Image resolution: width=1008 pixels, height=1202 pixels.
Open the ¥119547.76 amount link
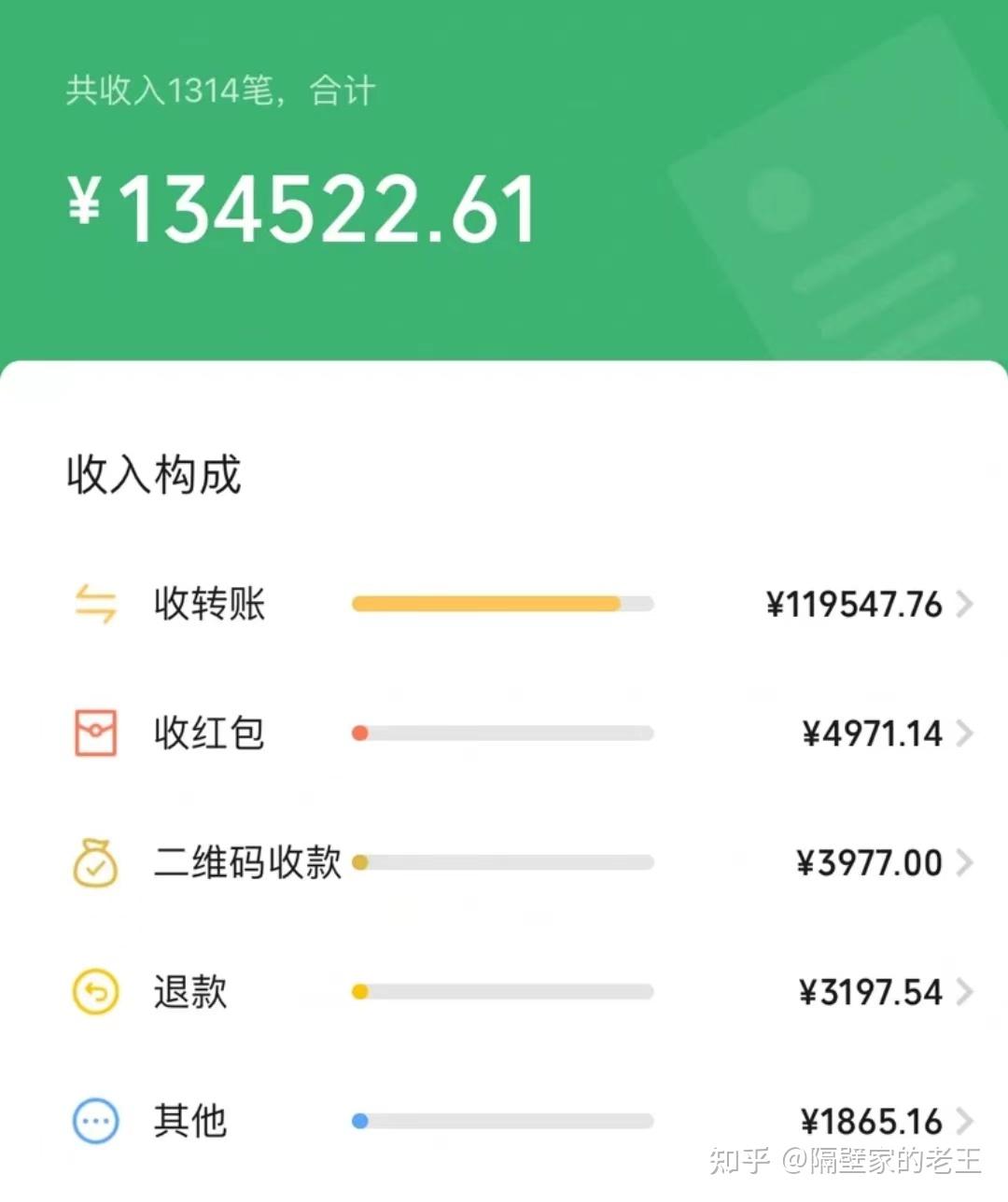coord(854,605)
